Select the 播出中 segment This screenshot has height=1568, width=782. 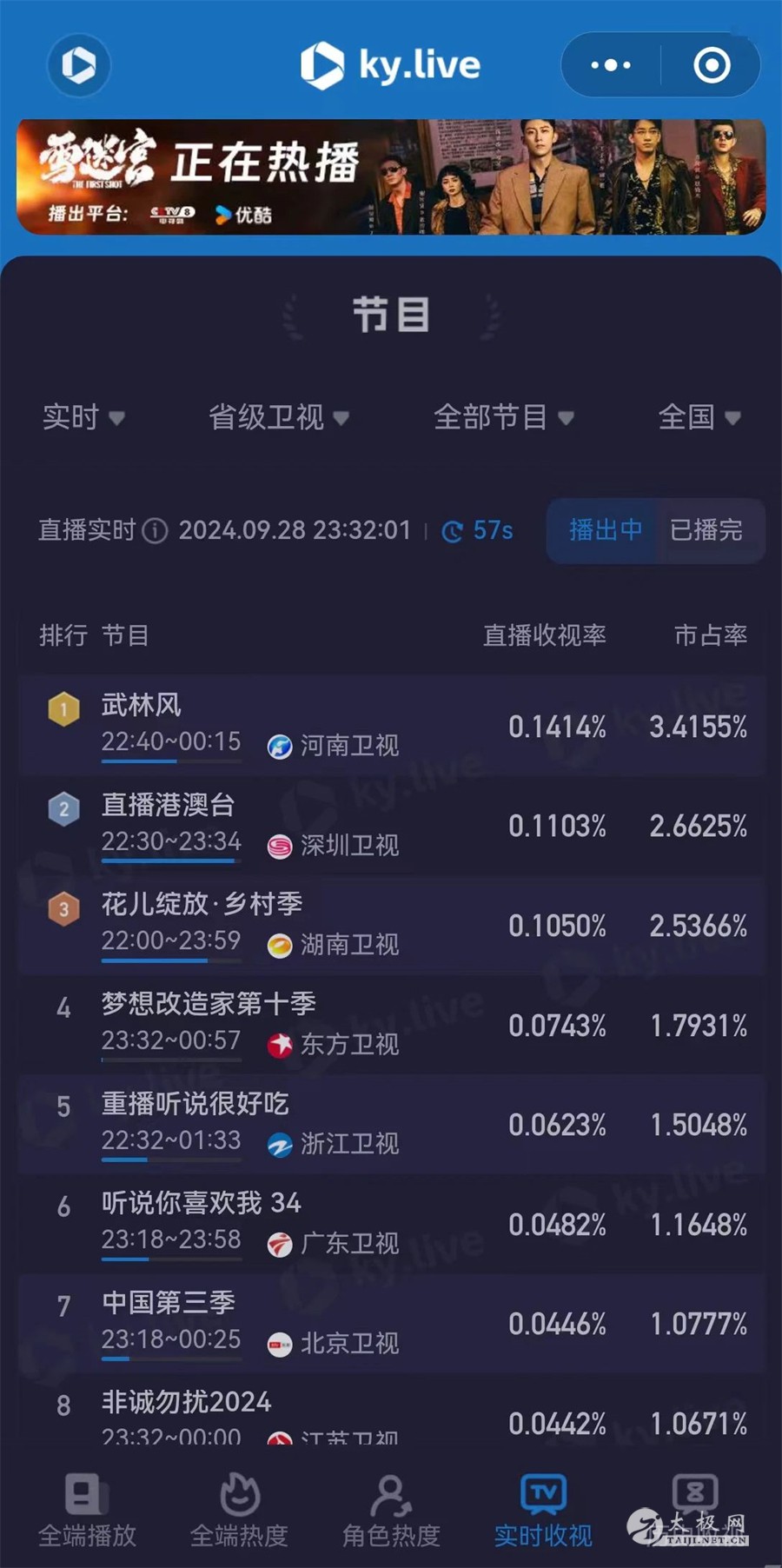coord(605,530)
